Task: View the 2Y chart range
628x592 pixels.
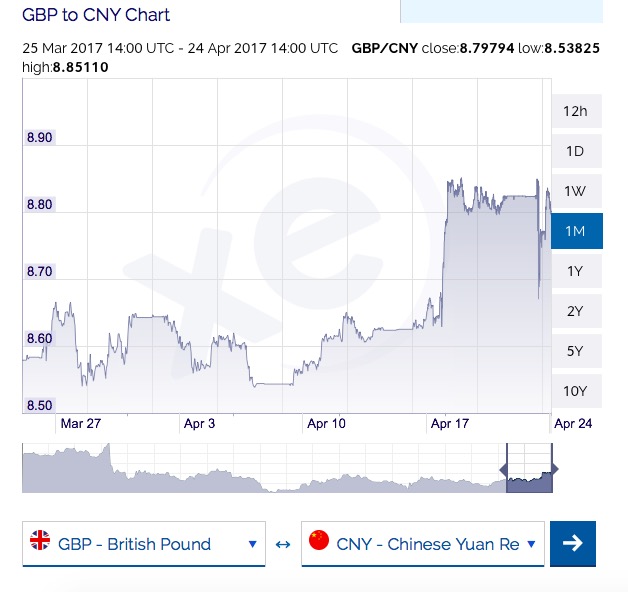Action: (x=576, y=311)
